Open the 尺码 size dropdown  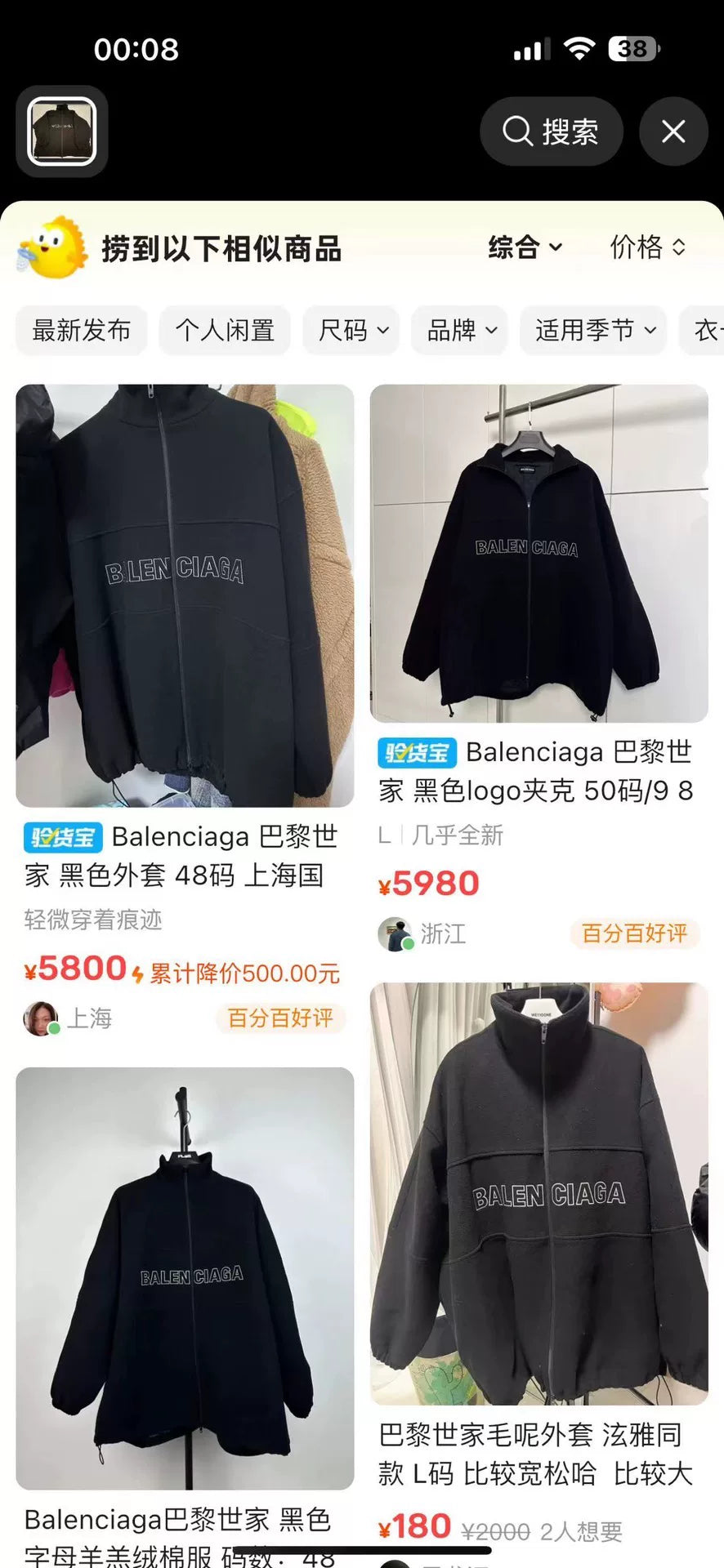(351, 330)
